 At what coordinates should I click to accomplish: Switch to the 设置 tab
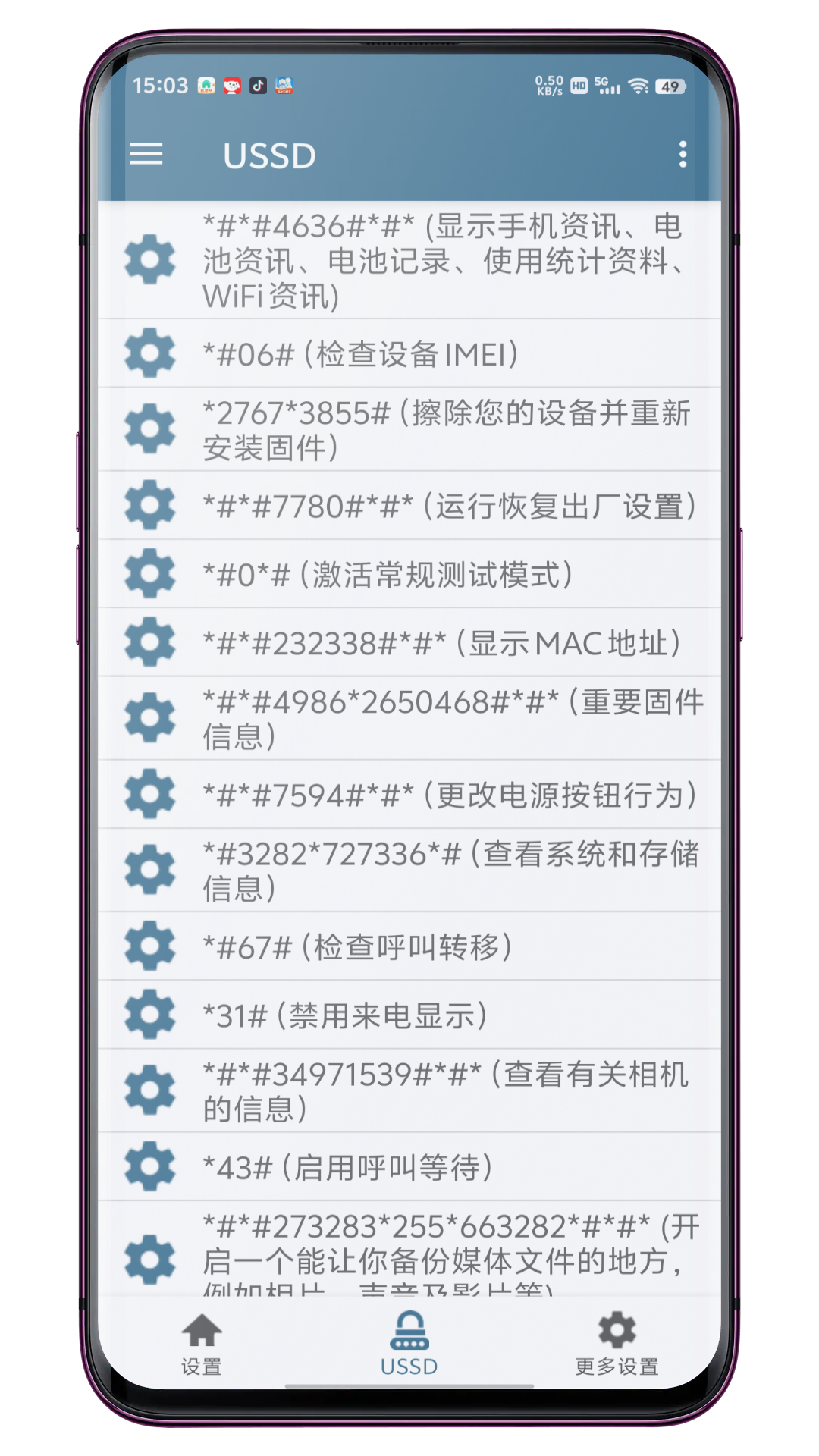202,1357
